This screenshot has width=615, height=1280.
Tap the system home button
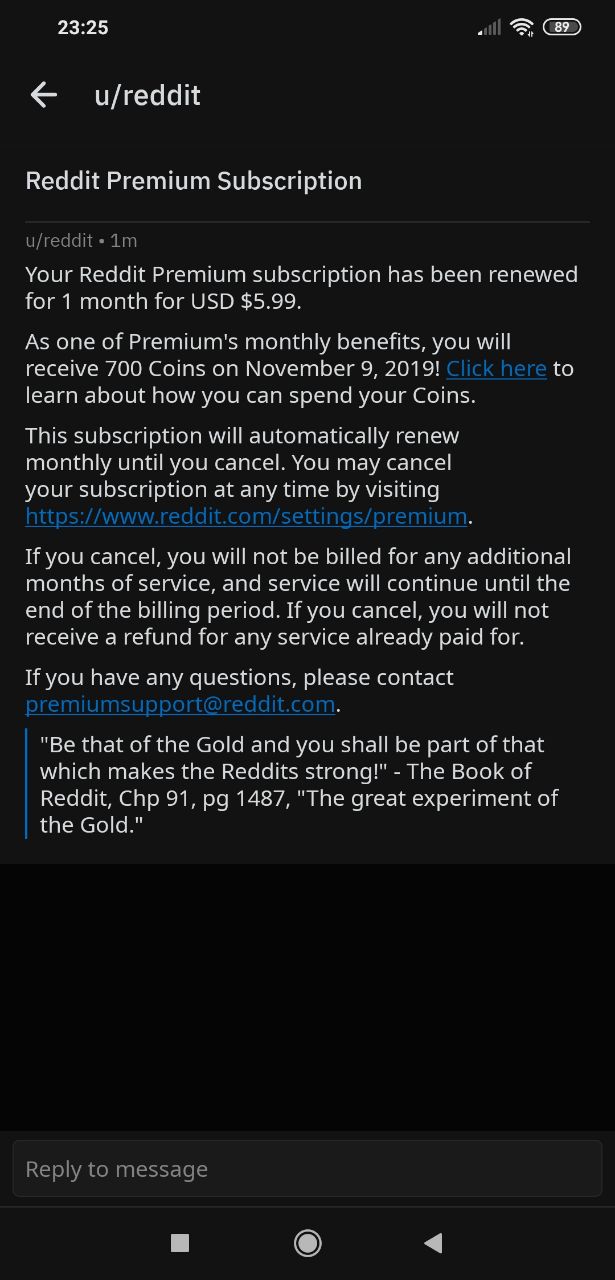tap(307, 1242)
